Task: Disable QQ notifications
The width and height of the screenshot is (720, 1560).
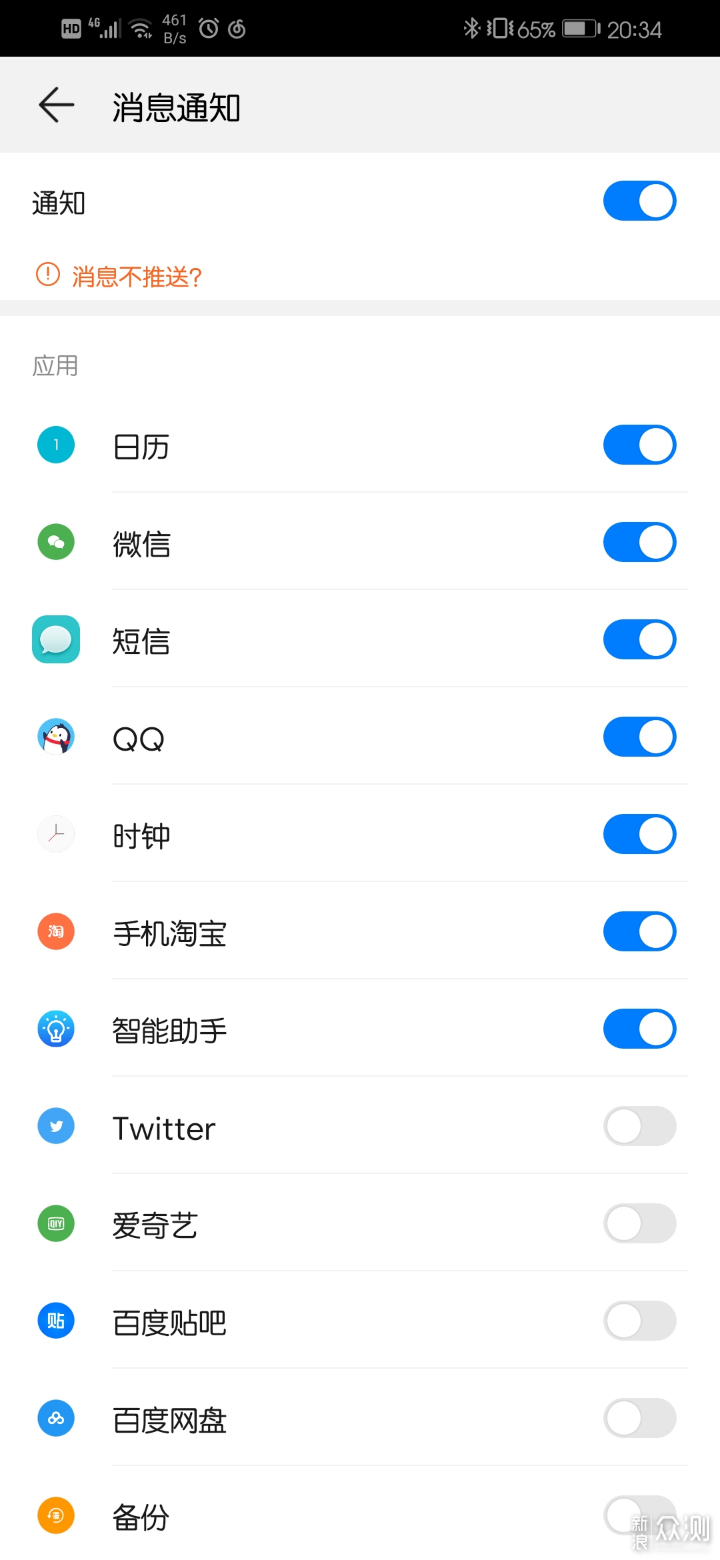Action: tap(639, 737)
